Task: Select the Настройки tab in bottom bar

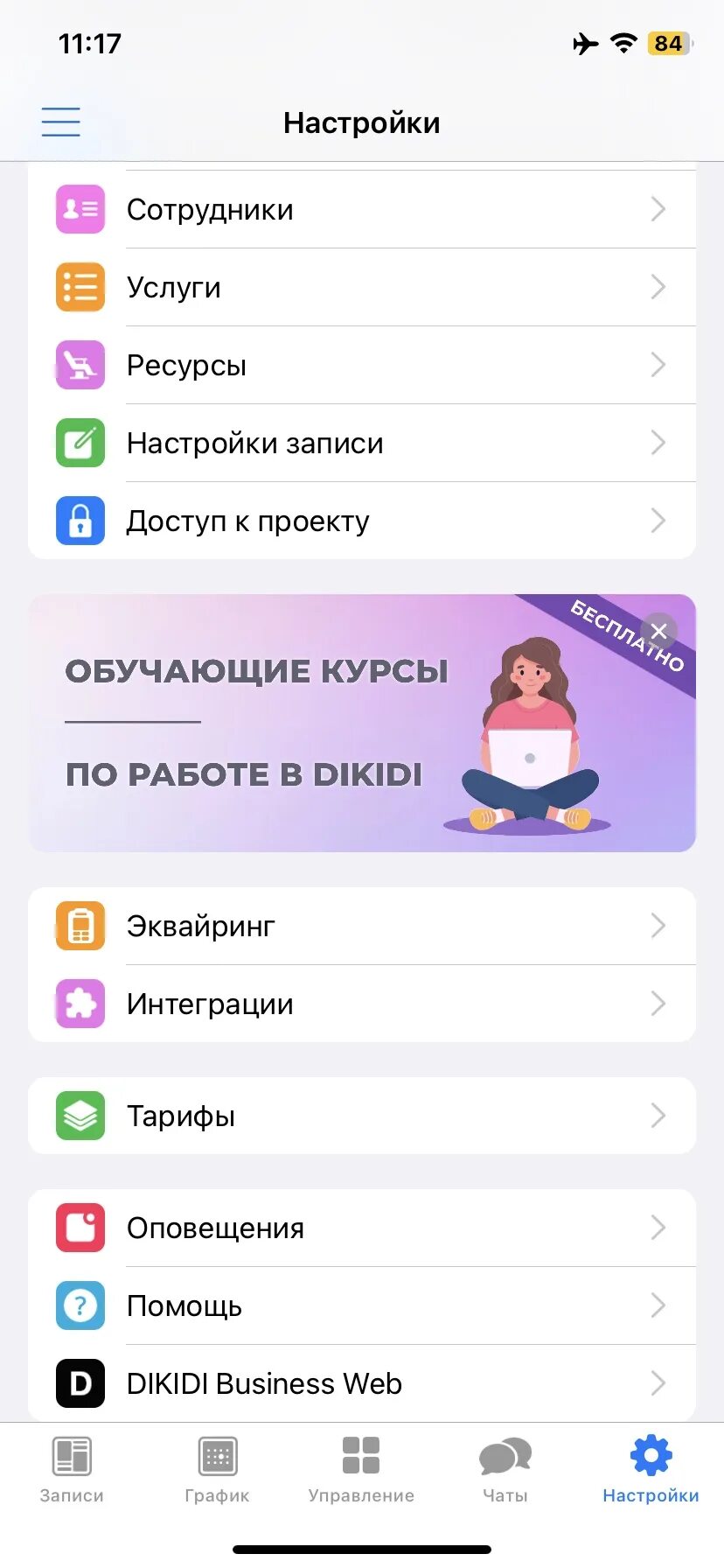Action: (x=651, y=1470)
